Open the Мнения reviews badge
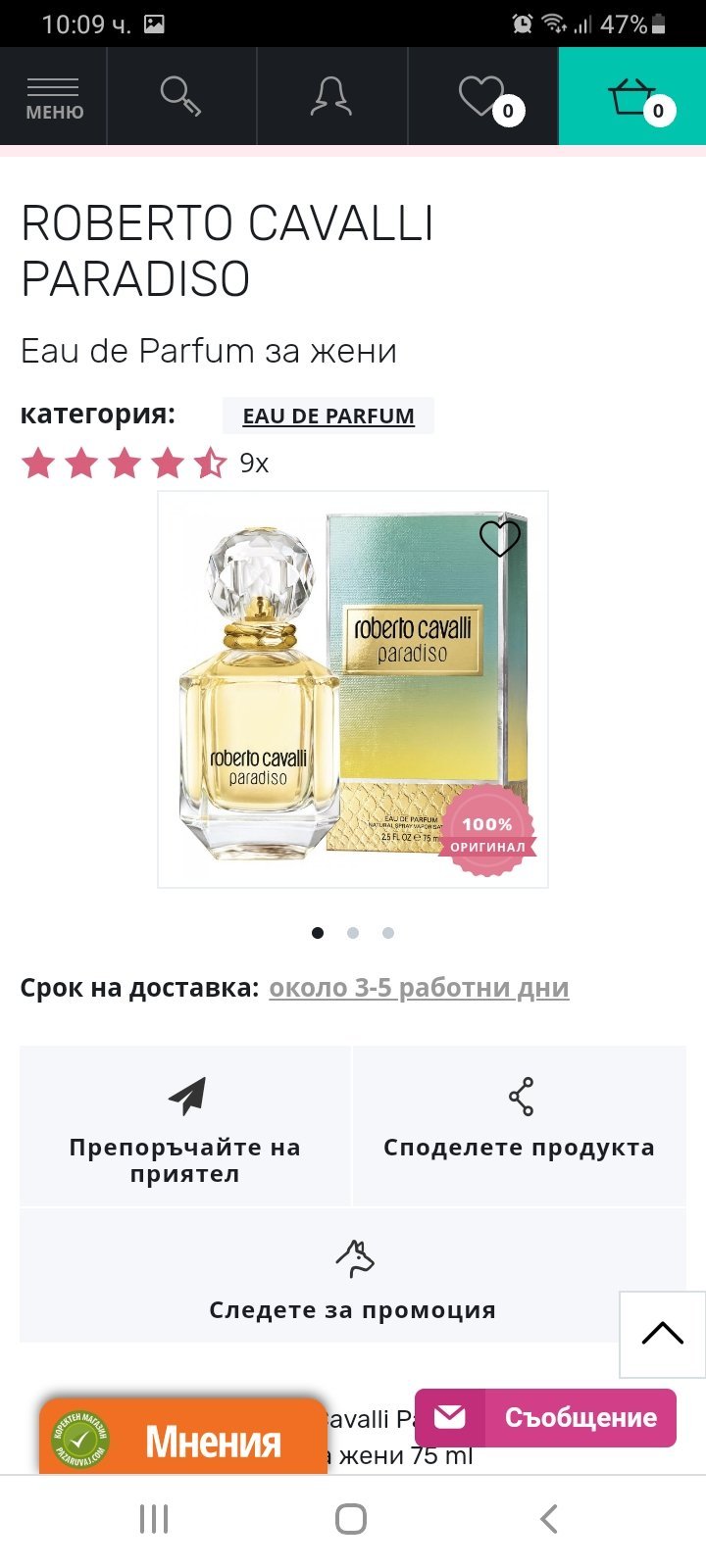Image resolution: width=706 pixels, height=1568 pixels. tap(182, 1438)
